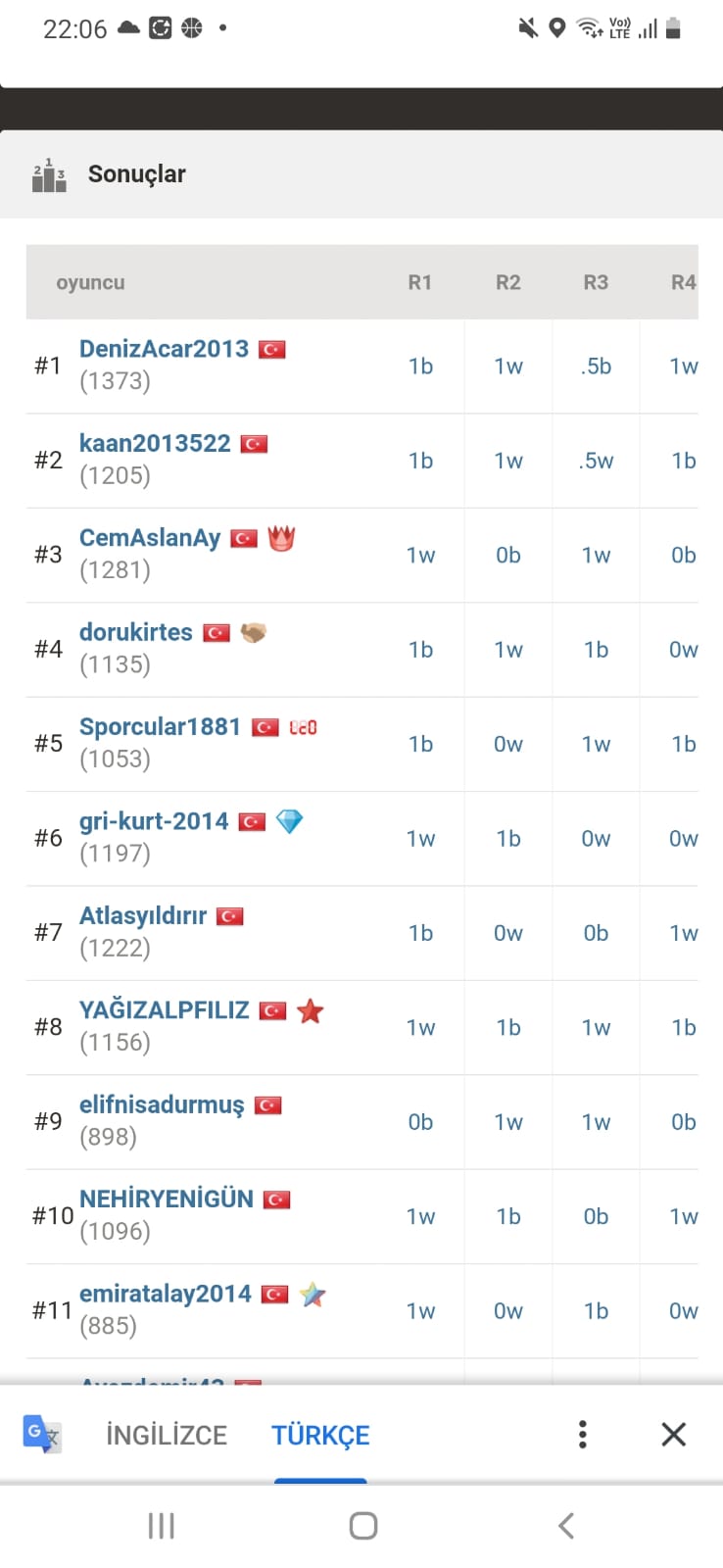View CemAslanAy's profile
Viewport: 723px width, 1568px height.
(150, 538)
